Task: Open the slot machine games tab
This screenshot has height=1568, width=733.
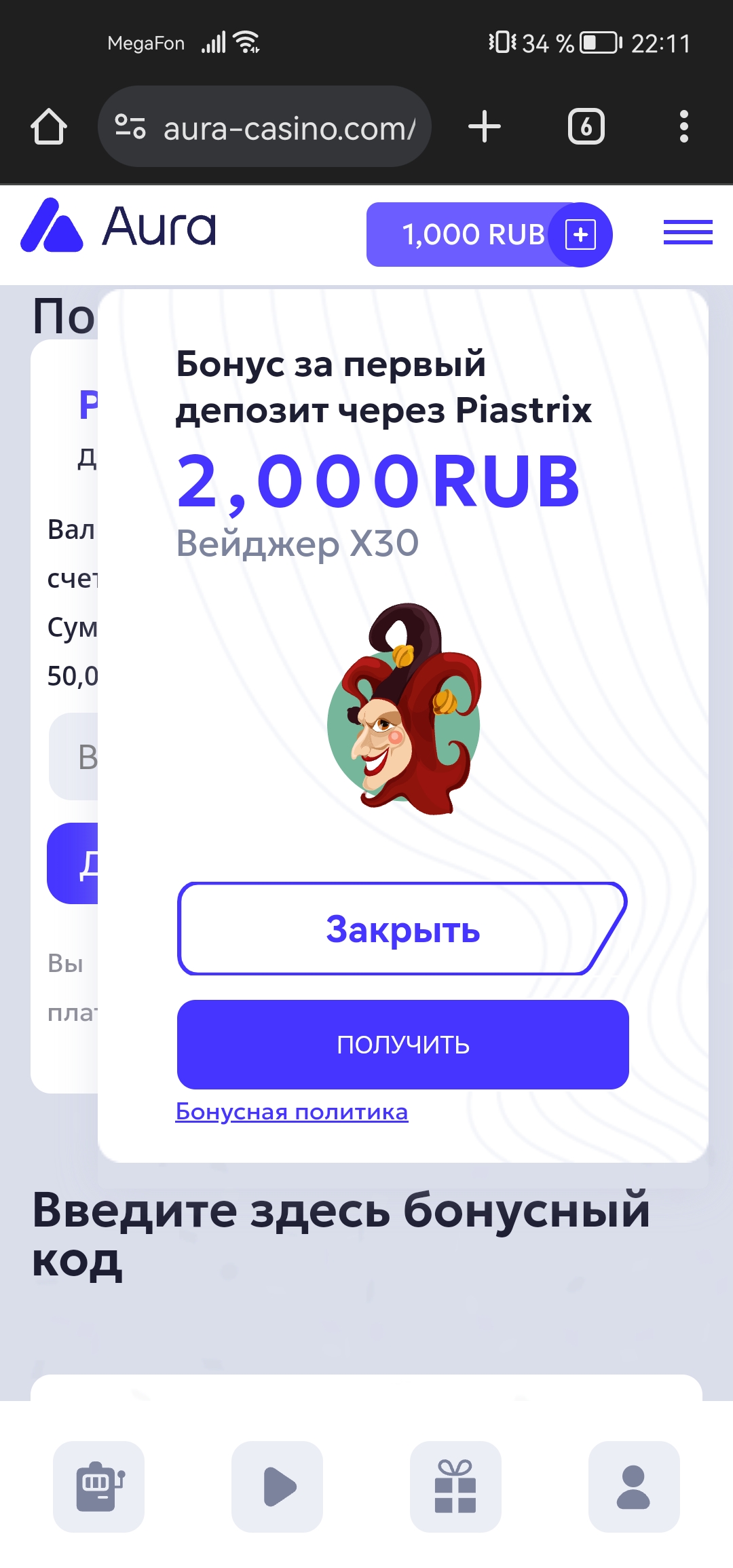Action: [99, 1487]
